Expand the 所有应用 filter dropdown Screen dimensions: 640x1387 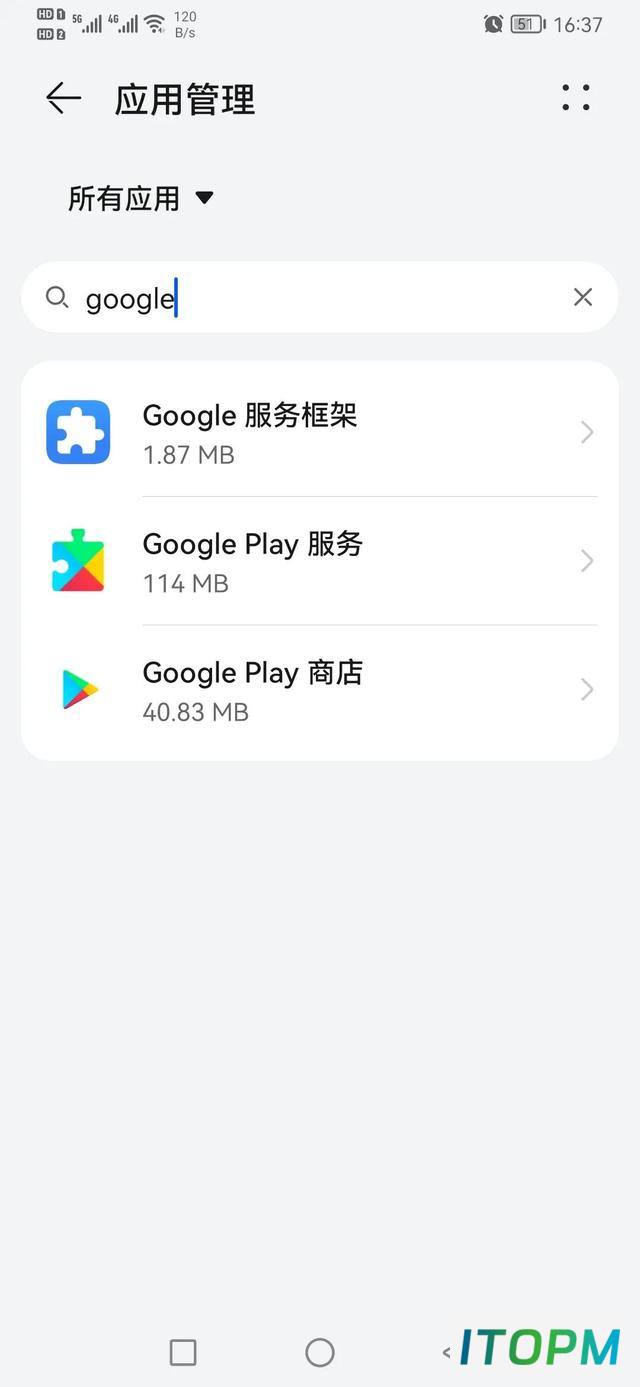pyautogui.click(x=141, y=198)
